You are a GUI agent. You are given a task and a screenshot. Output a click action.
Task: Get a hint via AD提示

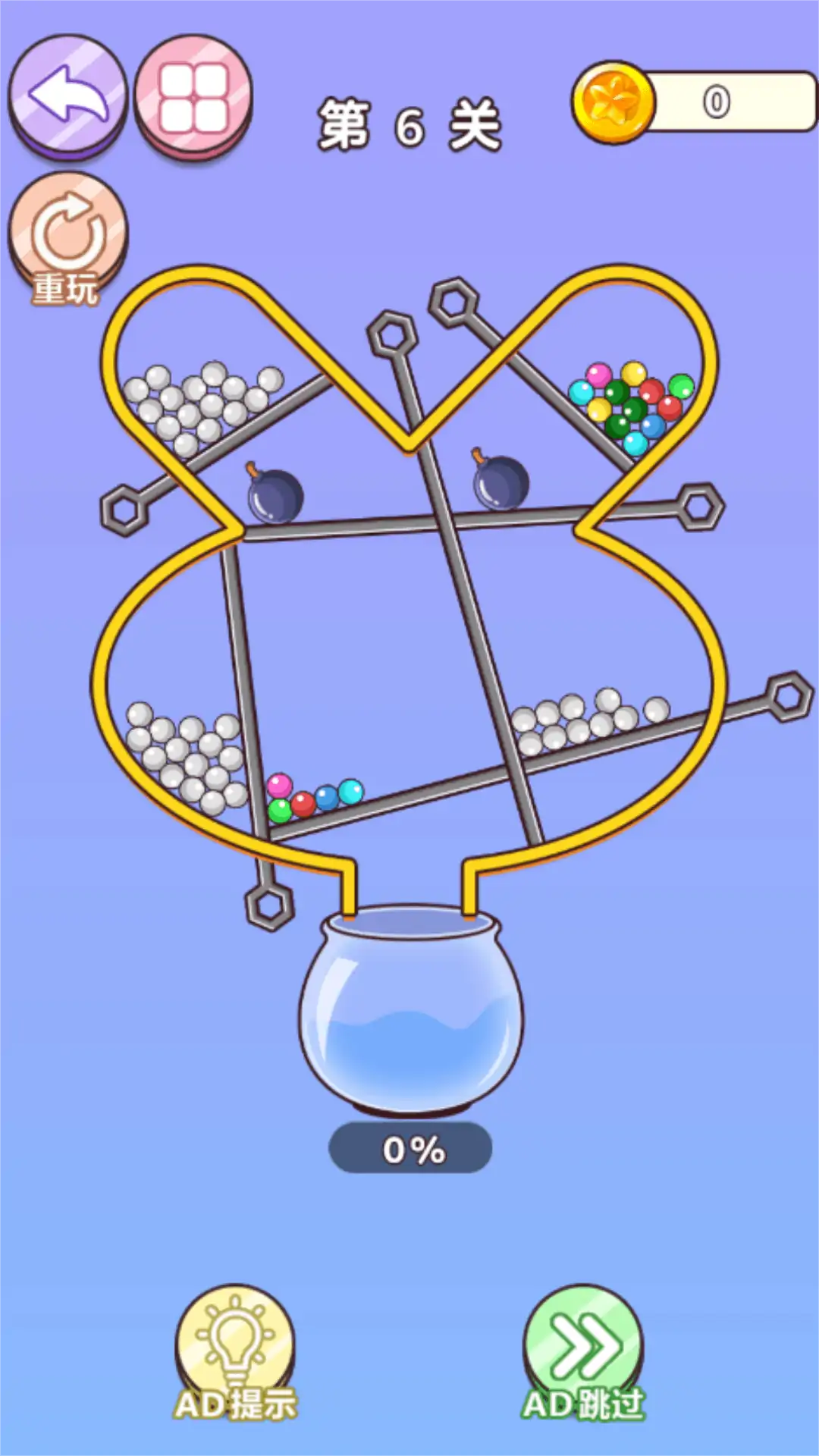point(235,1350)
